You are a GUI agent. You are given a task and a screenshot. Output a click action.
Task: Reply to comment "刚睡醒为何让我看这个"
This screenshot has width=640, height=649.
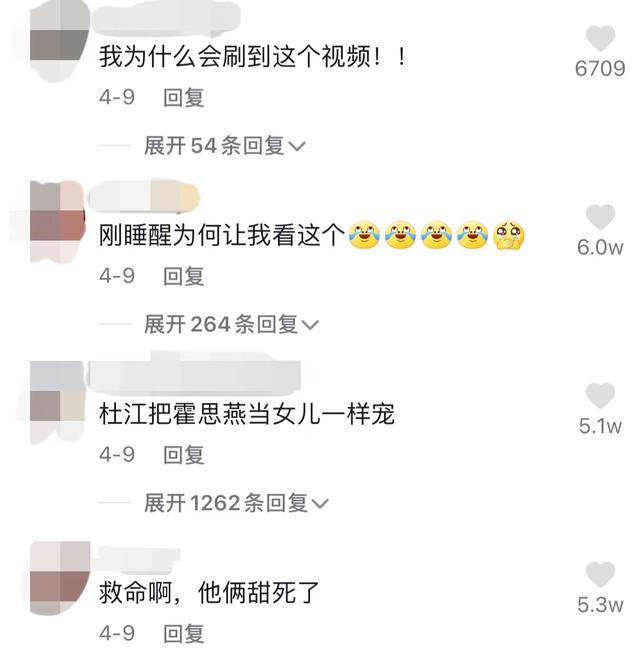point(184,275)
